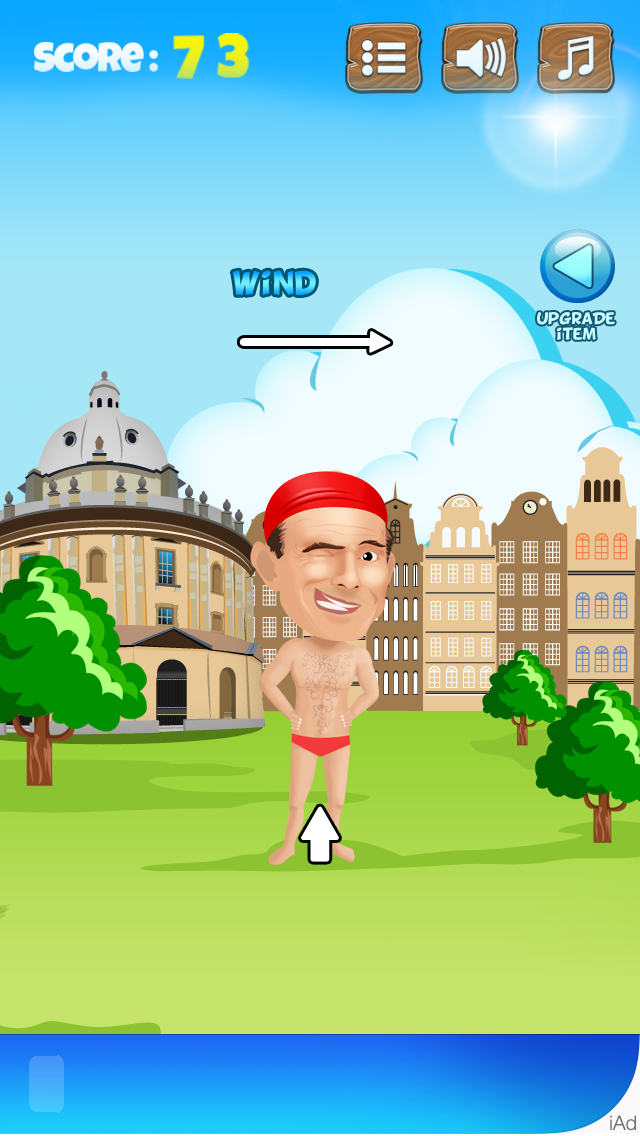Image resolution: width=640 pixels, height=1136 pixels.
Task: Open the wooden list menu button
Action: (383, 58)
